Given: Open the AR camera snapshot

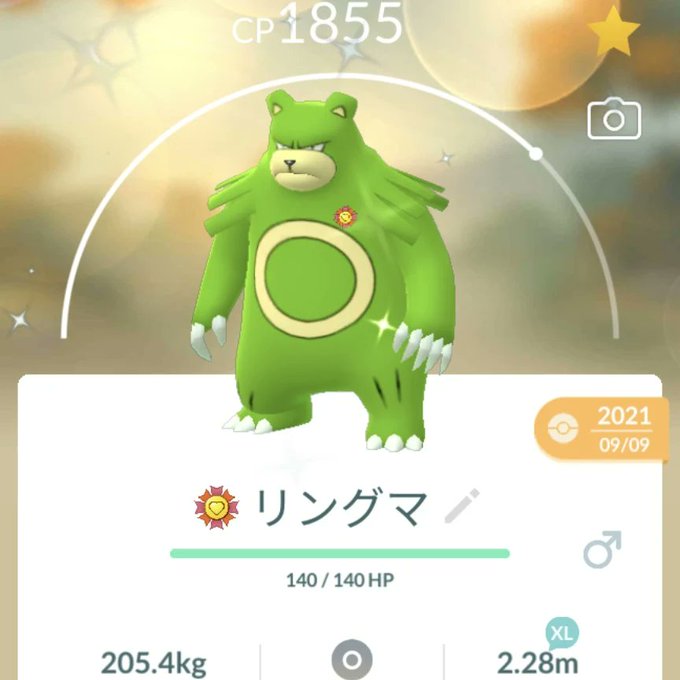Looking at the screenshot, I should tap(614, 120).
